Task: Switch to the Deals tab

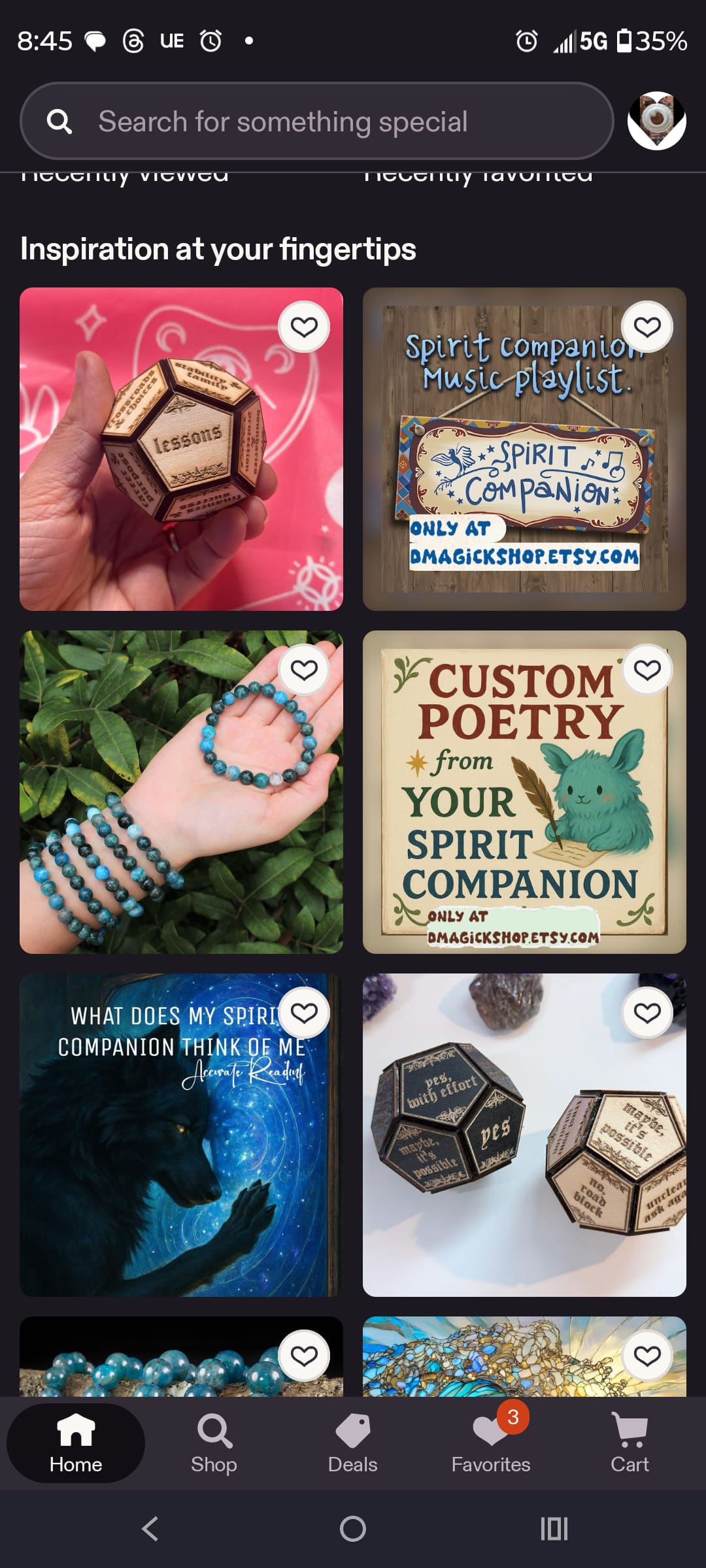Action: tap(352, 1444)
